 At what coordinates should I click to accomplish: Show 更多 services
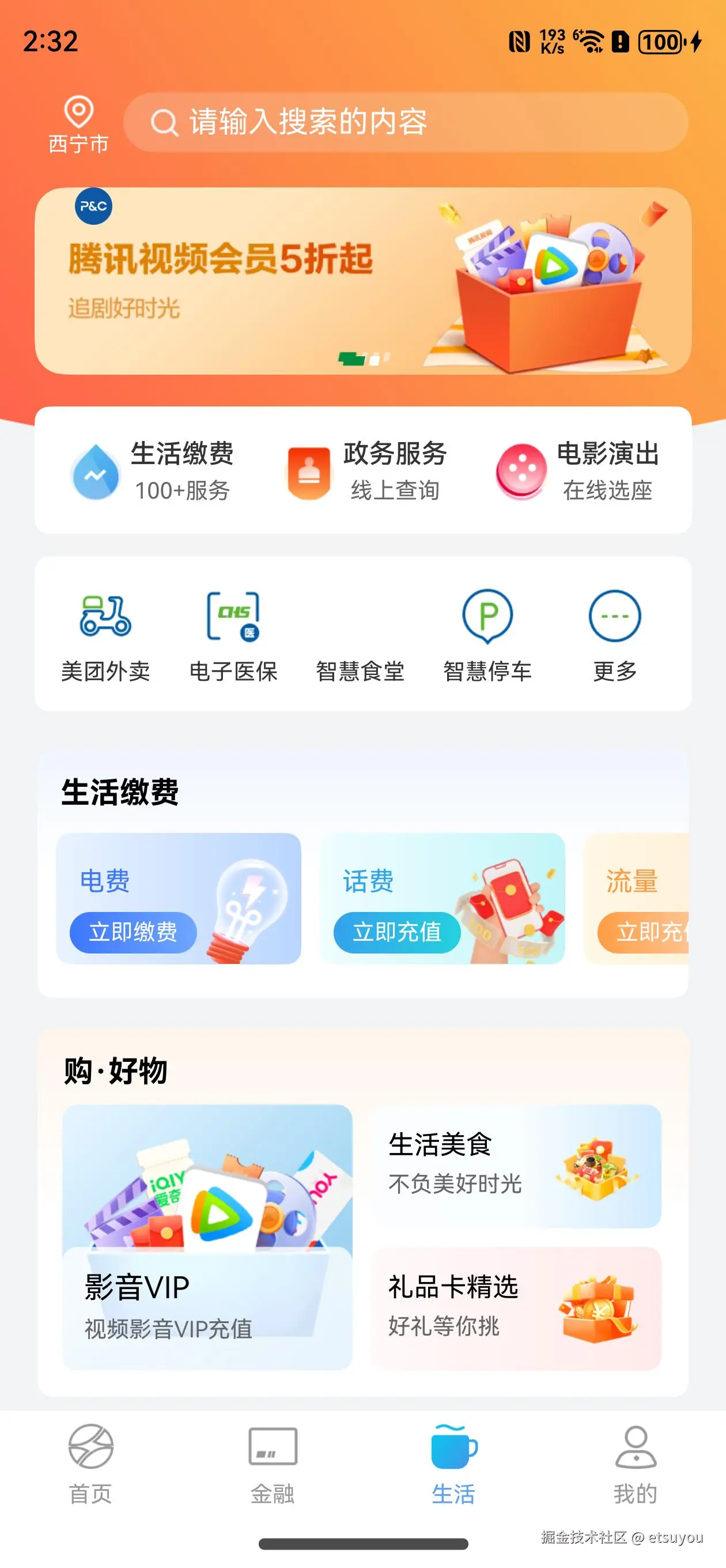615,636
